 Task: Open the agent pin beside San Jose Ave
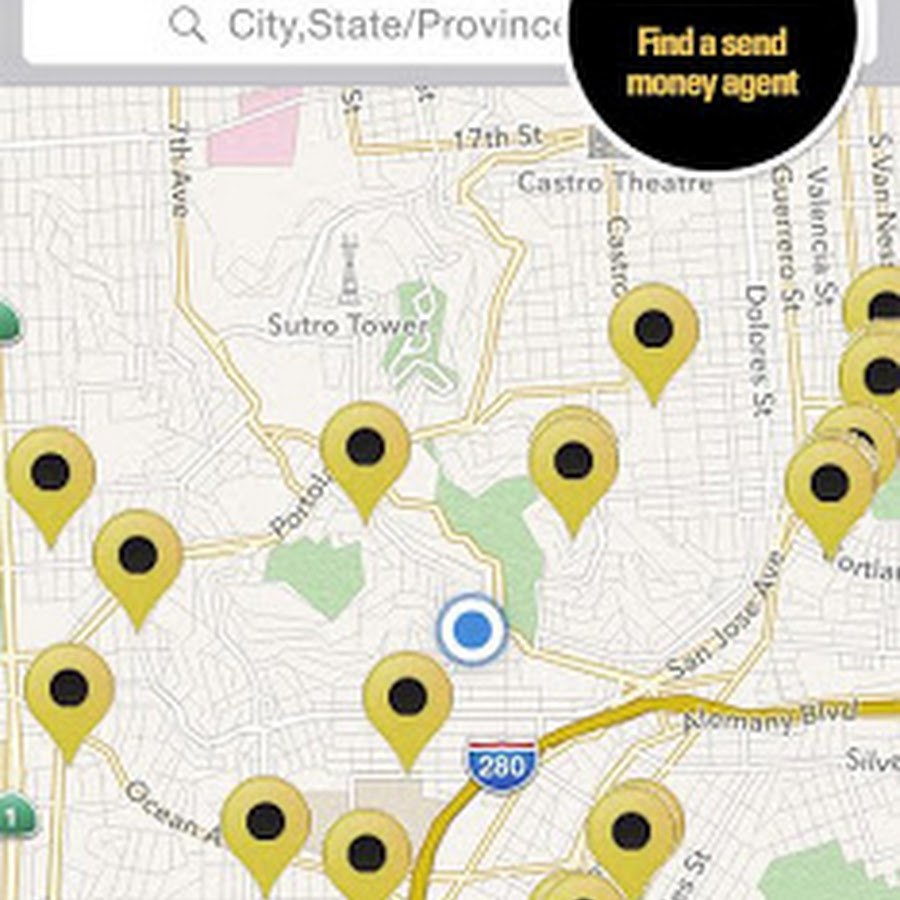pos(829,485)
